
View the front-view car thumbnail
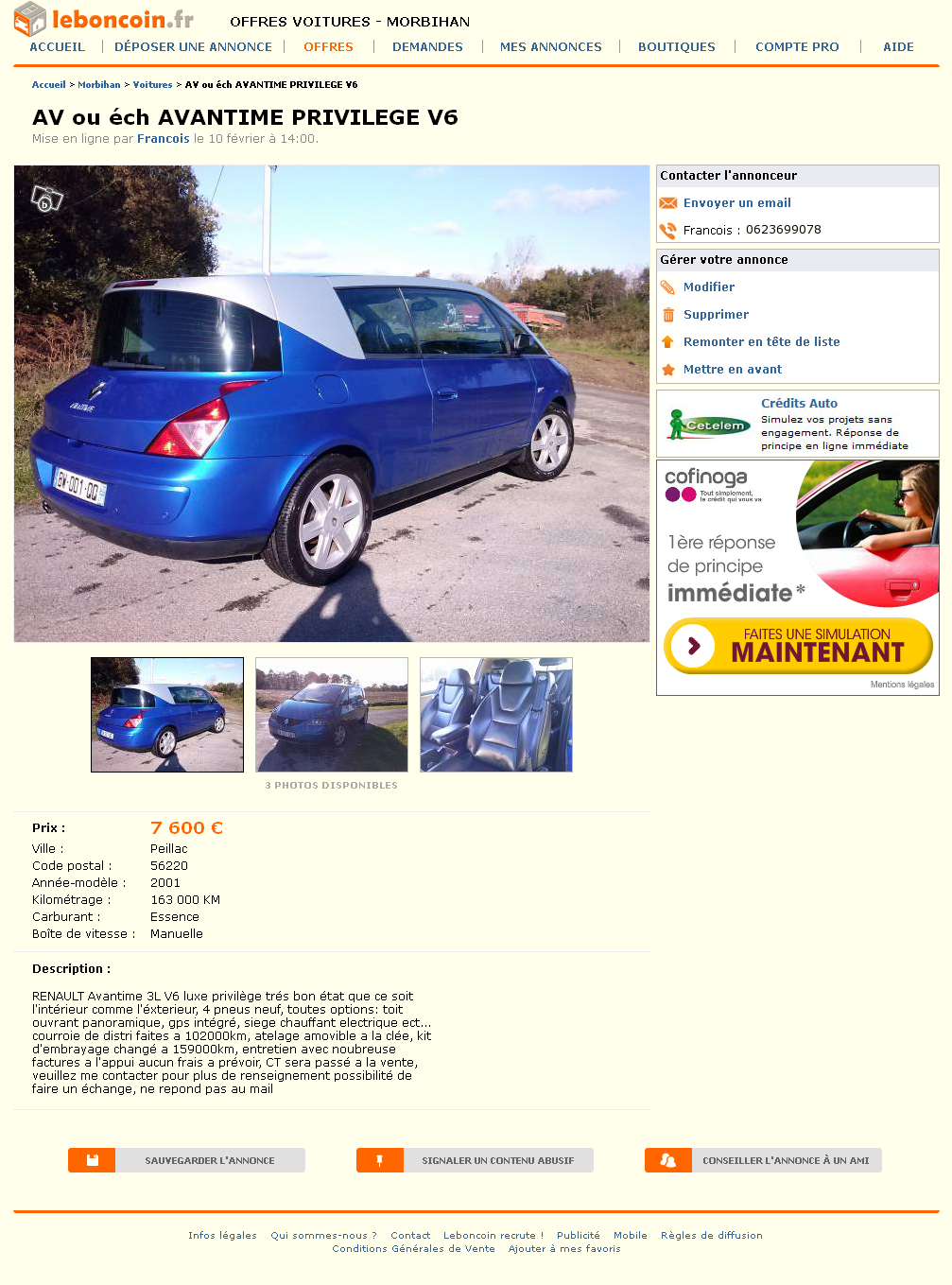click(x=332, y=715)
